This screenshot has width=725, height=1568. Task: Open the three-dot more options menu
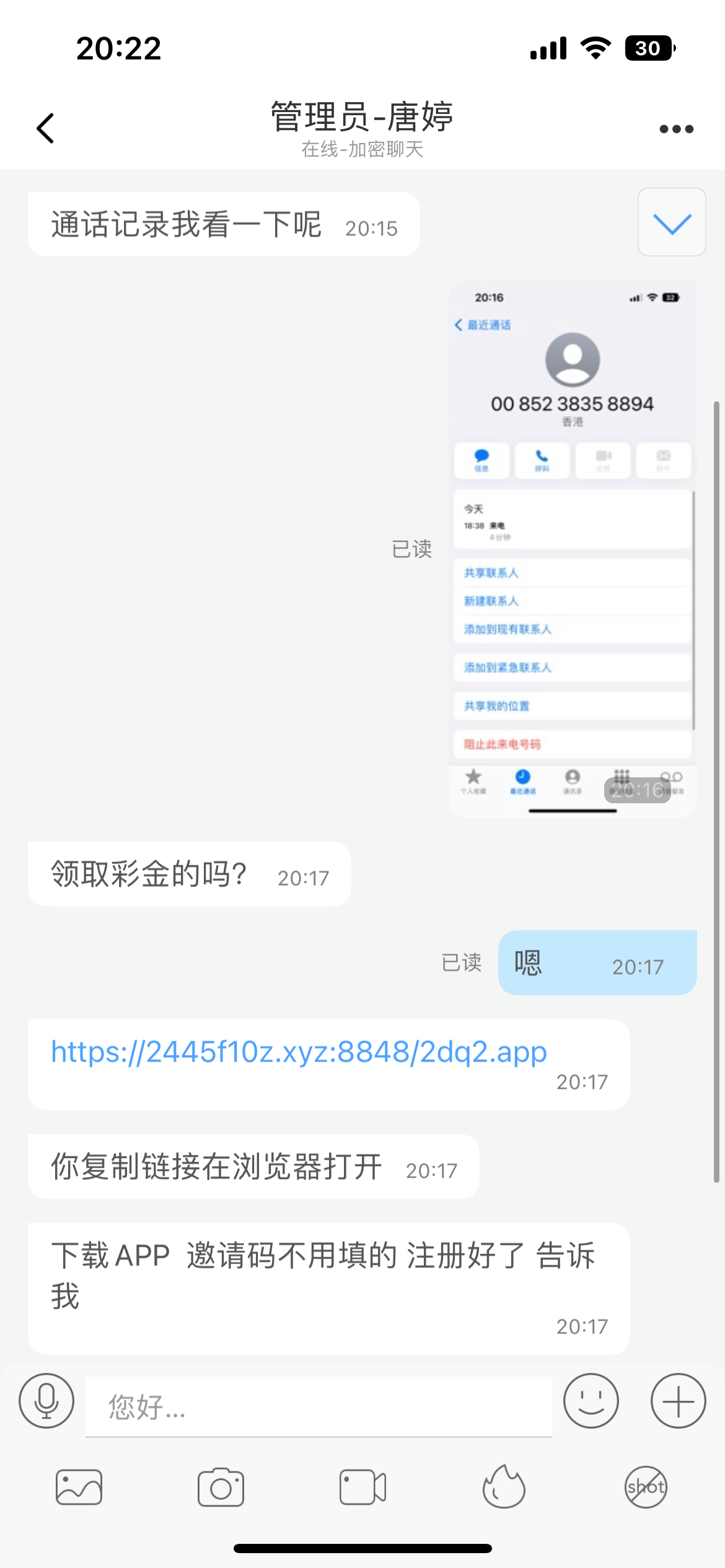676,129
